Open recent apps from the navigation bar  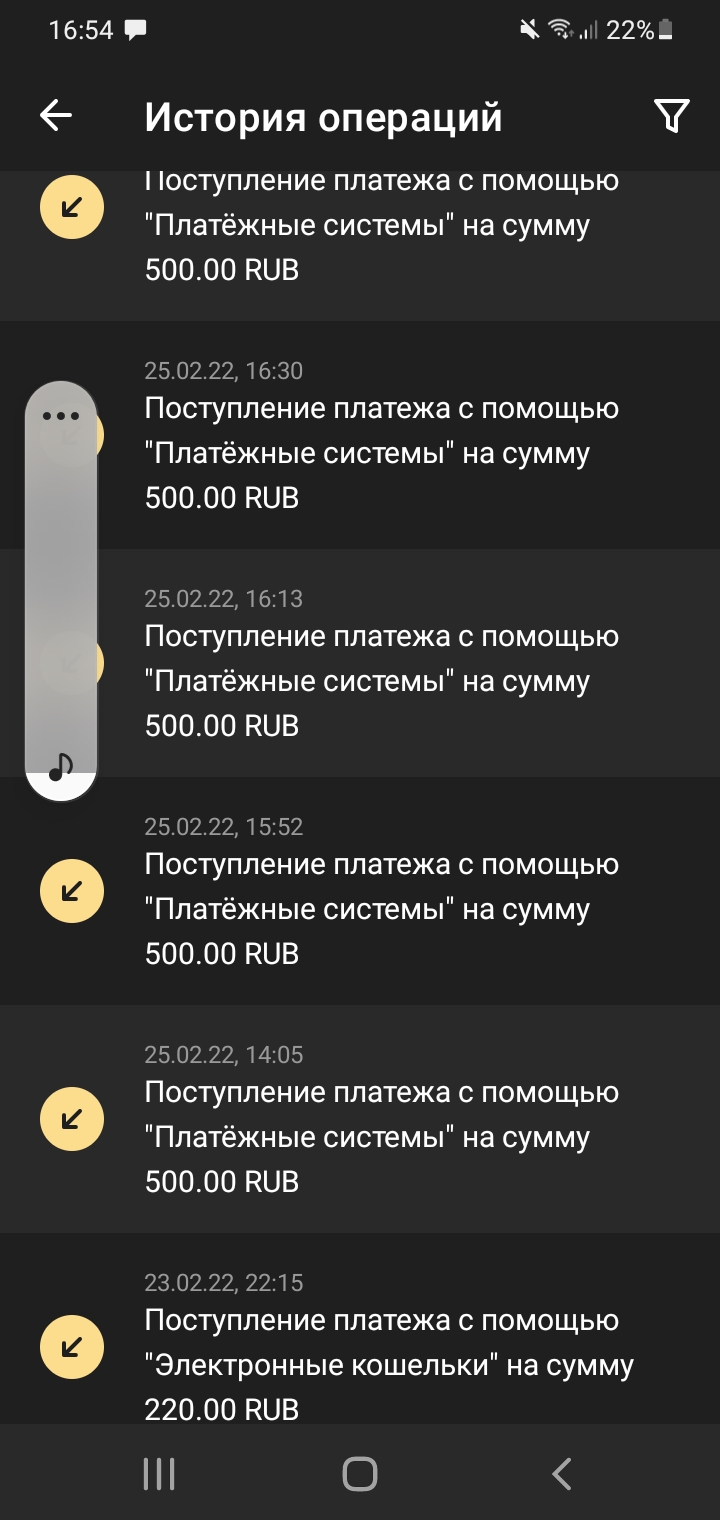point(159,1473)
